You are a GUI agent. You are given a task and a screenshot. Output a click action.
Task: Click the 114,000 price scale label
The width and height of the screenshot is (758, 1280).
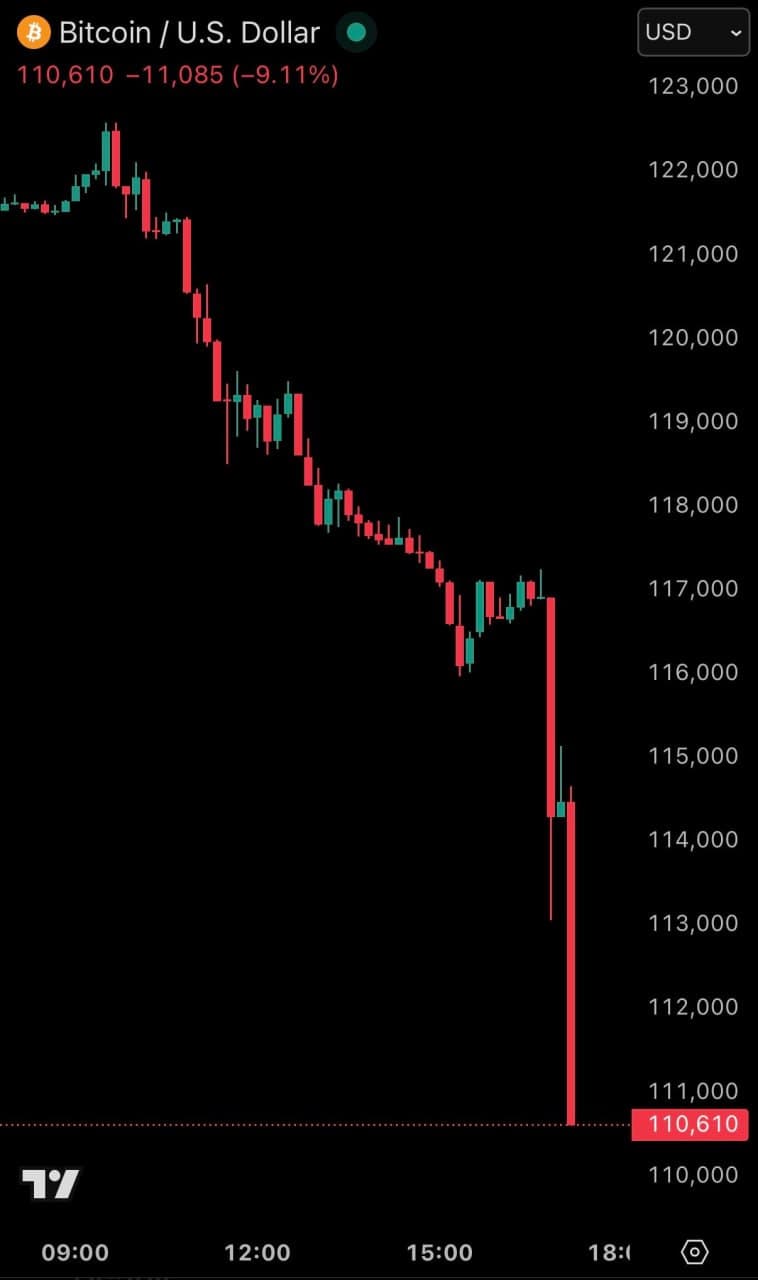coord(692,840)
